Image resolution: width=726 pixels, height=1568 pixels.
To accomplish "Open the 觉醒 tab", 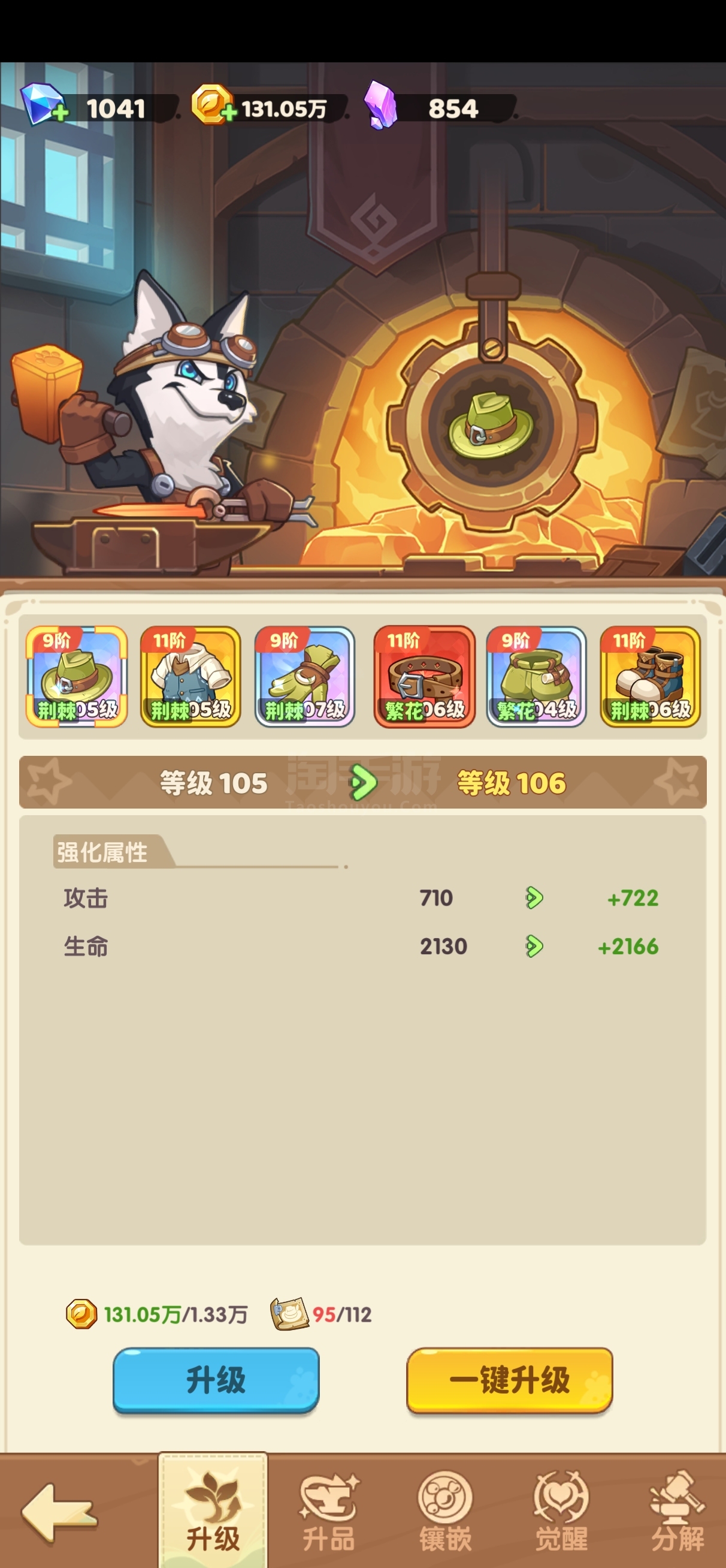I will point(561,1512).
